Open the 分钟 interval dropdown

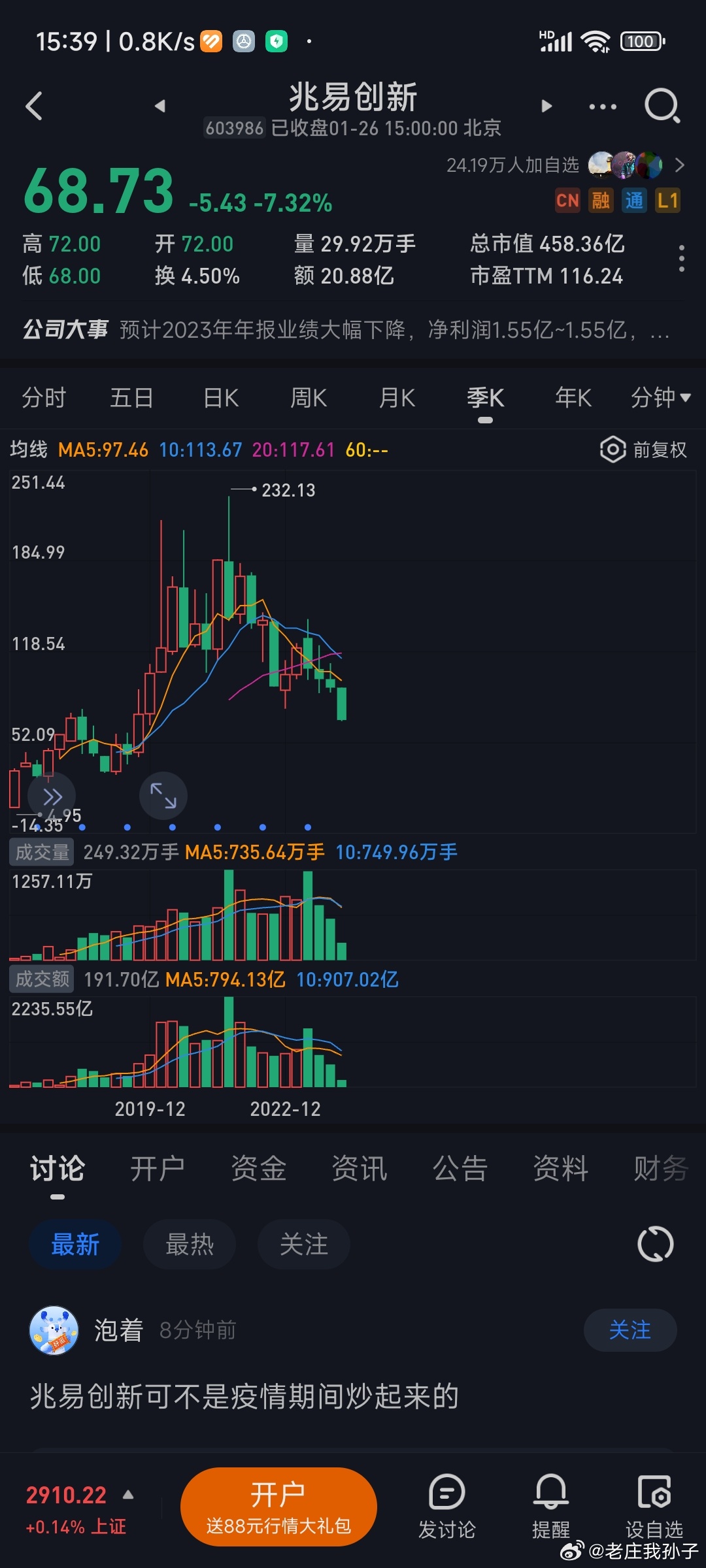point(661,397)
